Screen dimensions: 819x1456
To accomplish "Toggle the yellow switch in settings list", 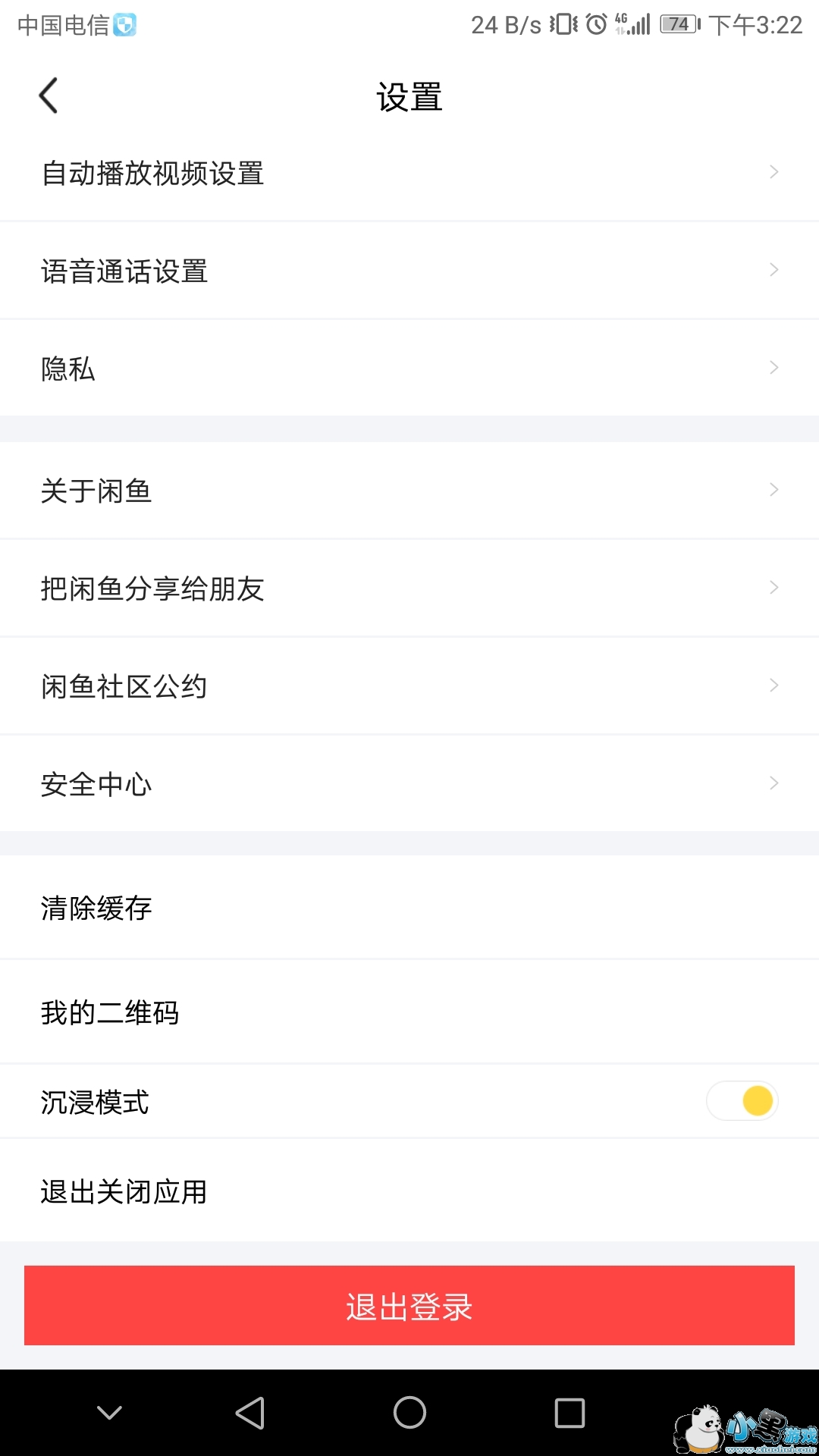I will tap(742, 1100).
